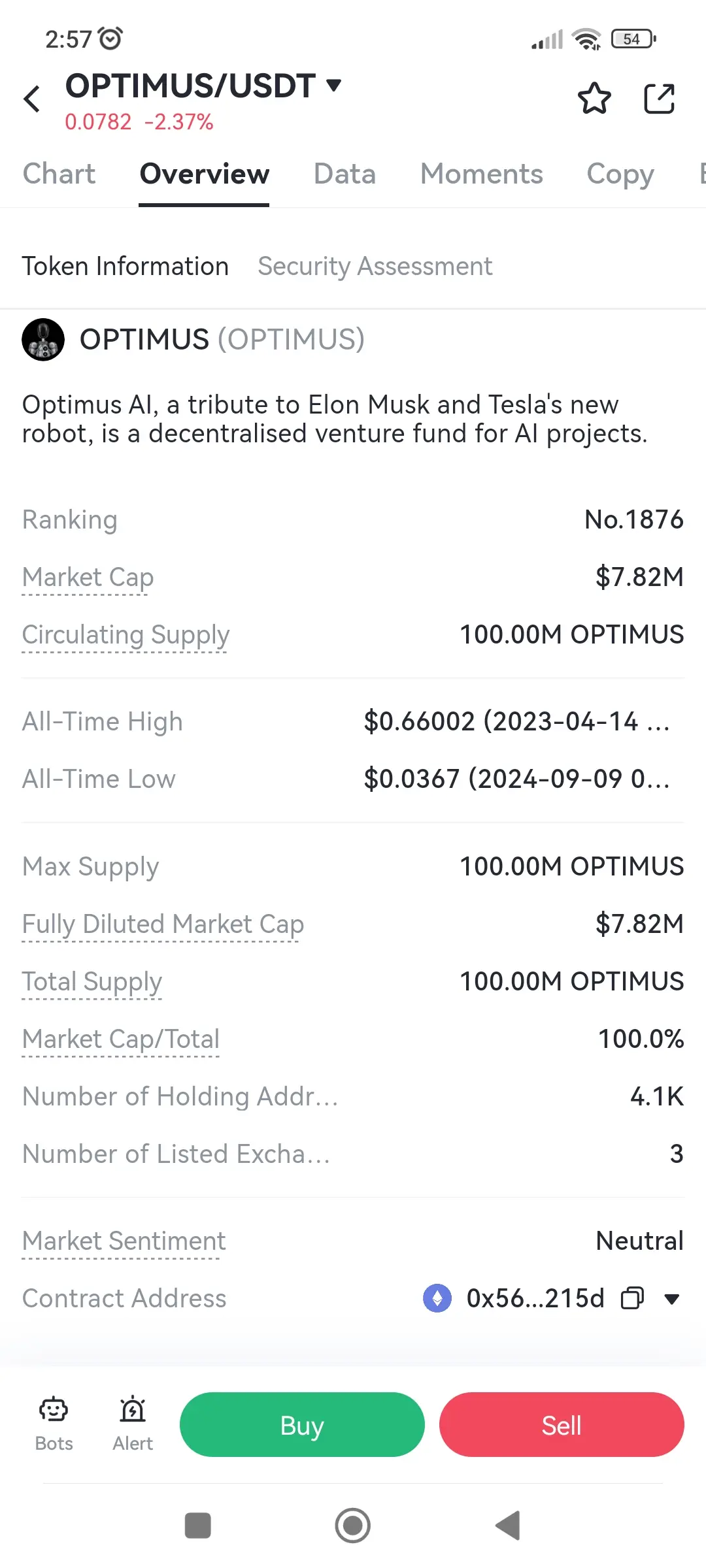Go back using the header arrow
This screenshot has width=706, height=1568.
(32, 99)
